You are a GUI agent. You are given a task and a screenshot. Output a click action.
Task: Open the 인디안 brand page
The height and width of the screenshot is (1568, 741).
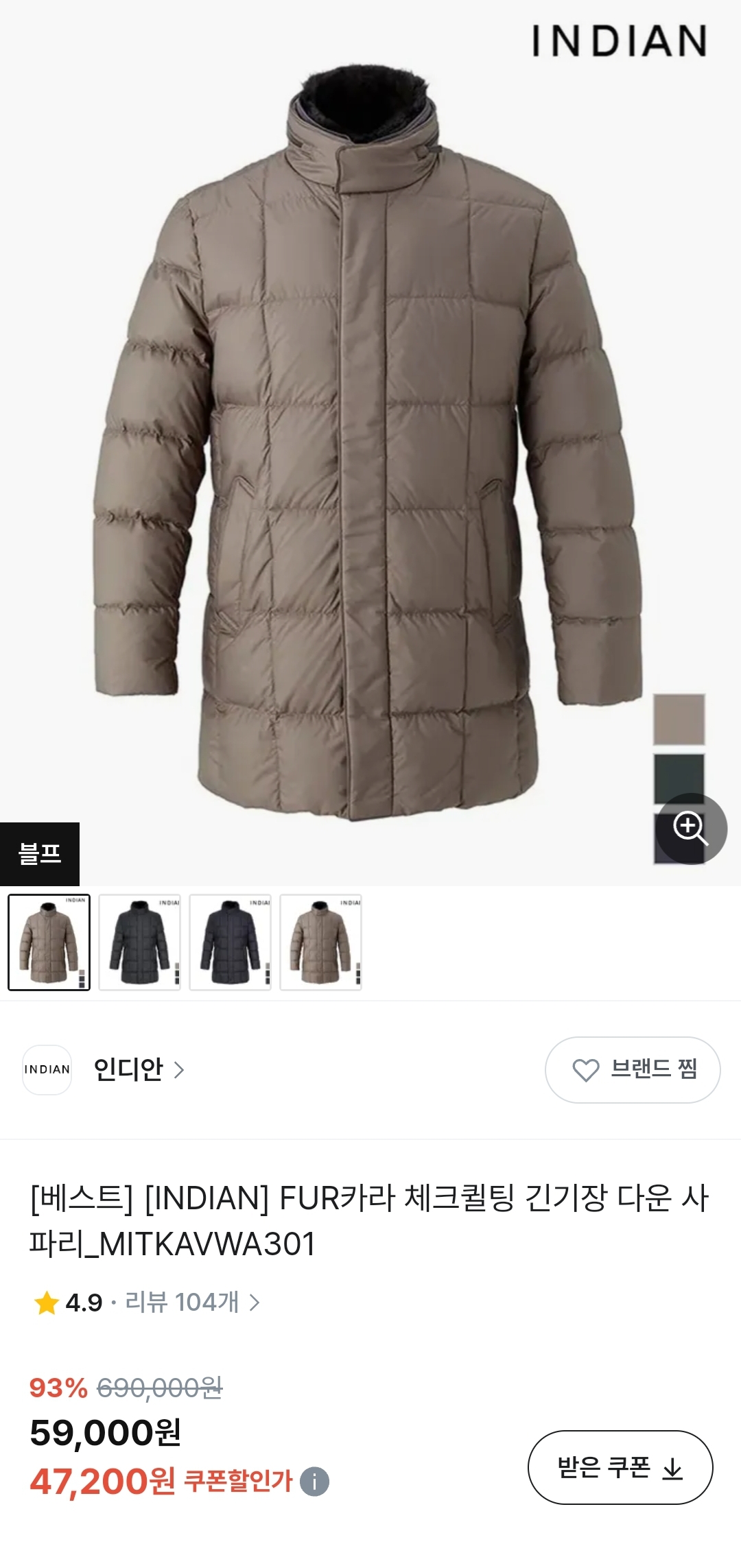137,1069
